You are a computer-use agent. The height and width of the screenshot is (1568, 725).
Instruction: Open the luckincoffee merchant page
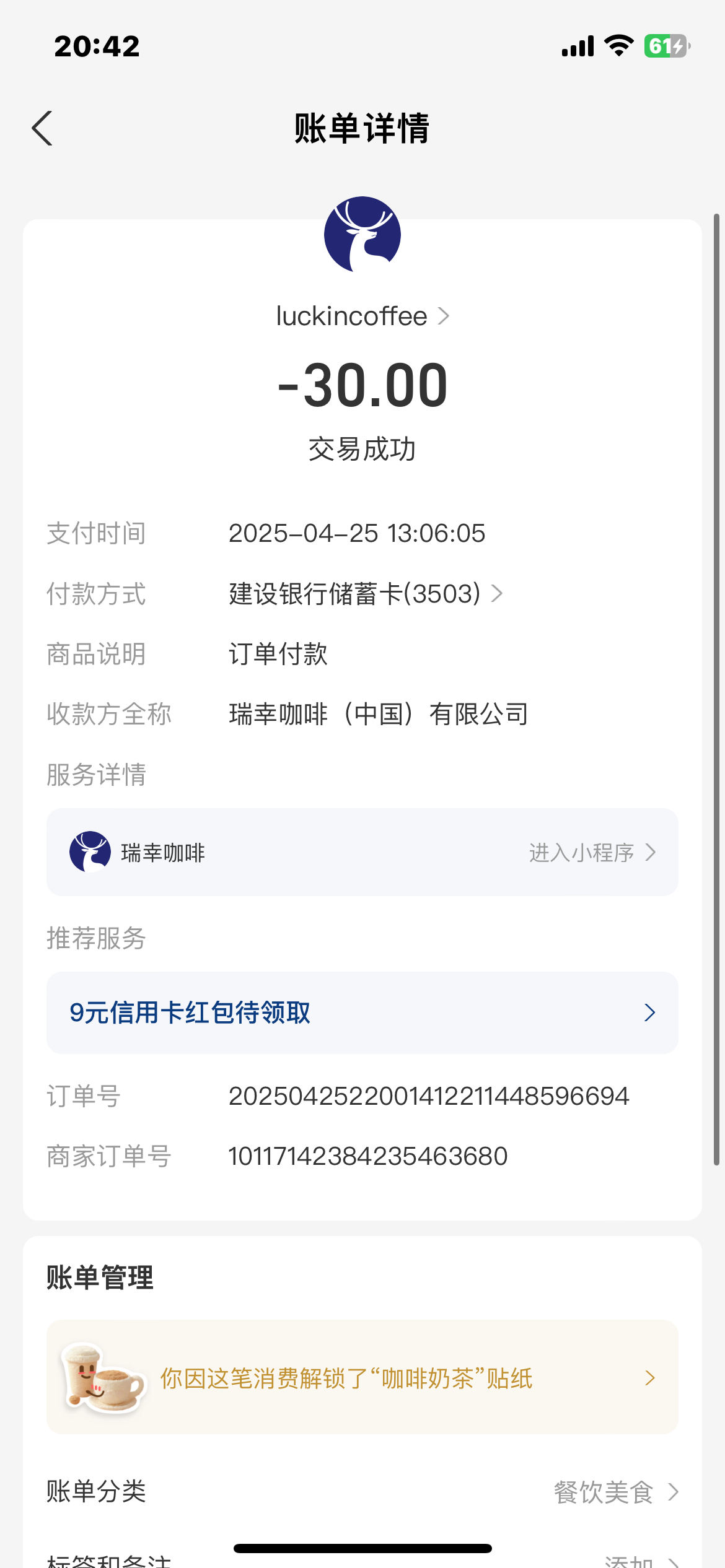point(362,316)
